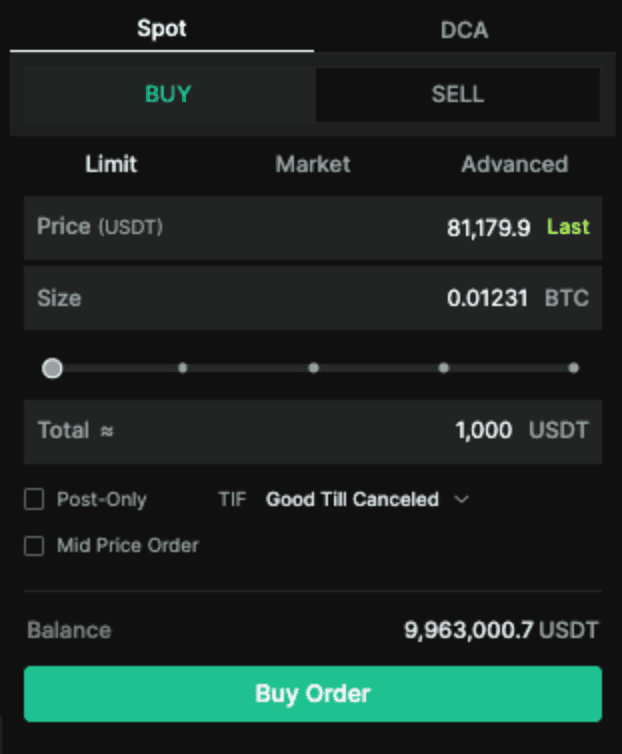Select the BUY side
This screenshot has height=754, width=622.
click(168, 94)
